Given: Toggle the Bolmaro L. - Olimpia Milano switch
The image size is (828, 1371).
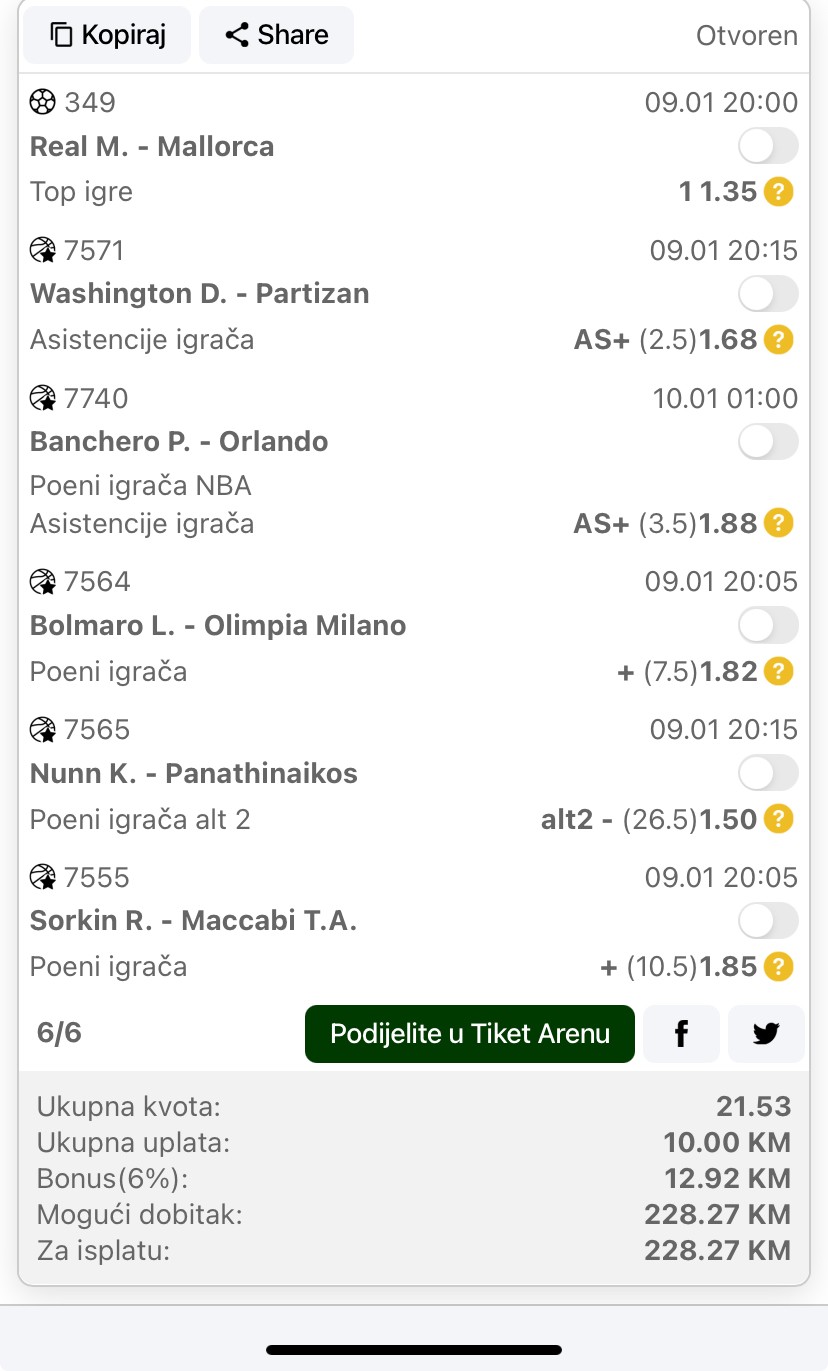Looking at the screenshot, I should point(768,626).
